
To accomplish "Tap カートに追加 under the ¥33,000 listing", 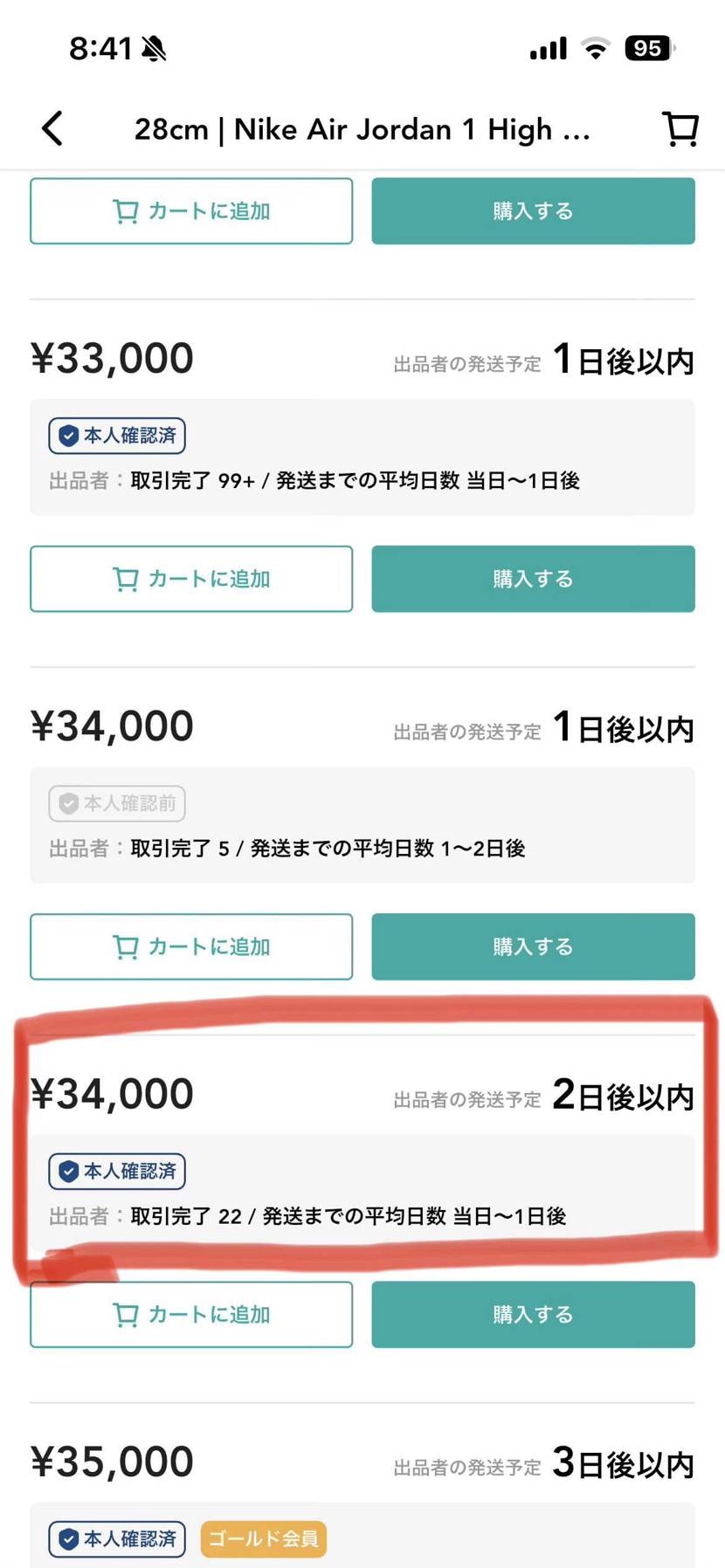I will (191, 579).
